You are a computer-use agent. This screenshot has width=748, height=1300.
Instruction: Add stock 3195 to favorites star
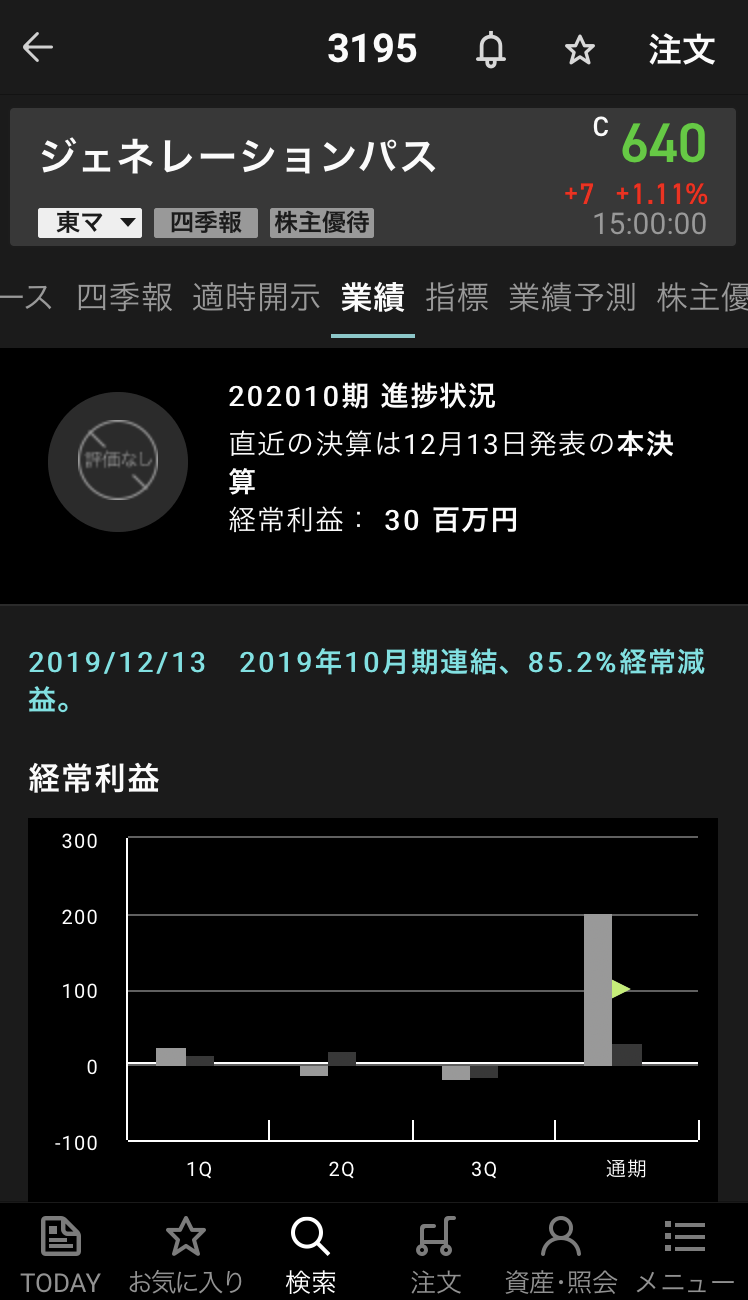tap(580, 49)
